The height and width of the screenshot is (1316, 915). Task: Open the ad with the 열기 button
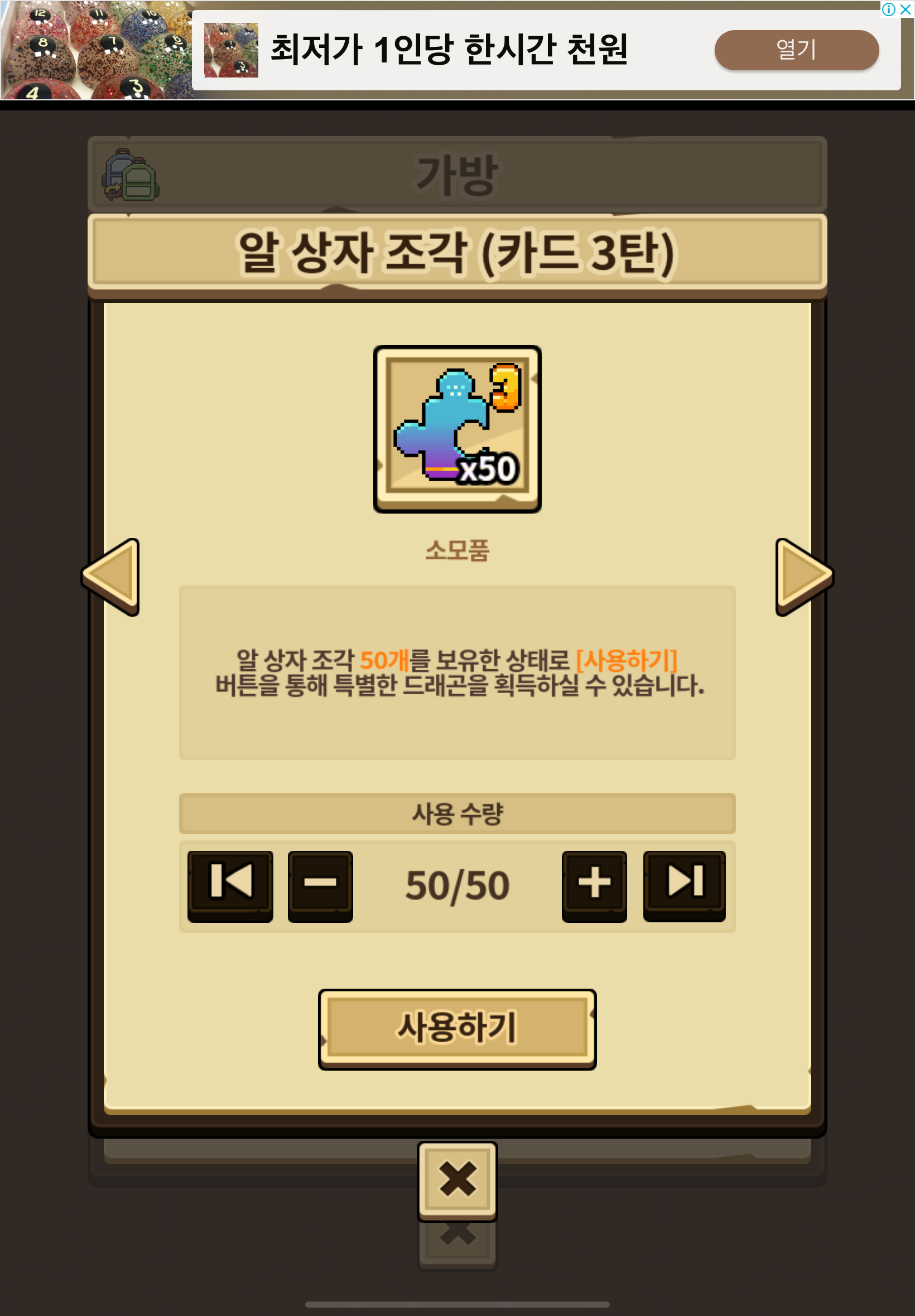pyautogui.click(x=796, y=50)
